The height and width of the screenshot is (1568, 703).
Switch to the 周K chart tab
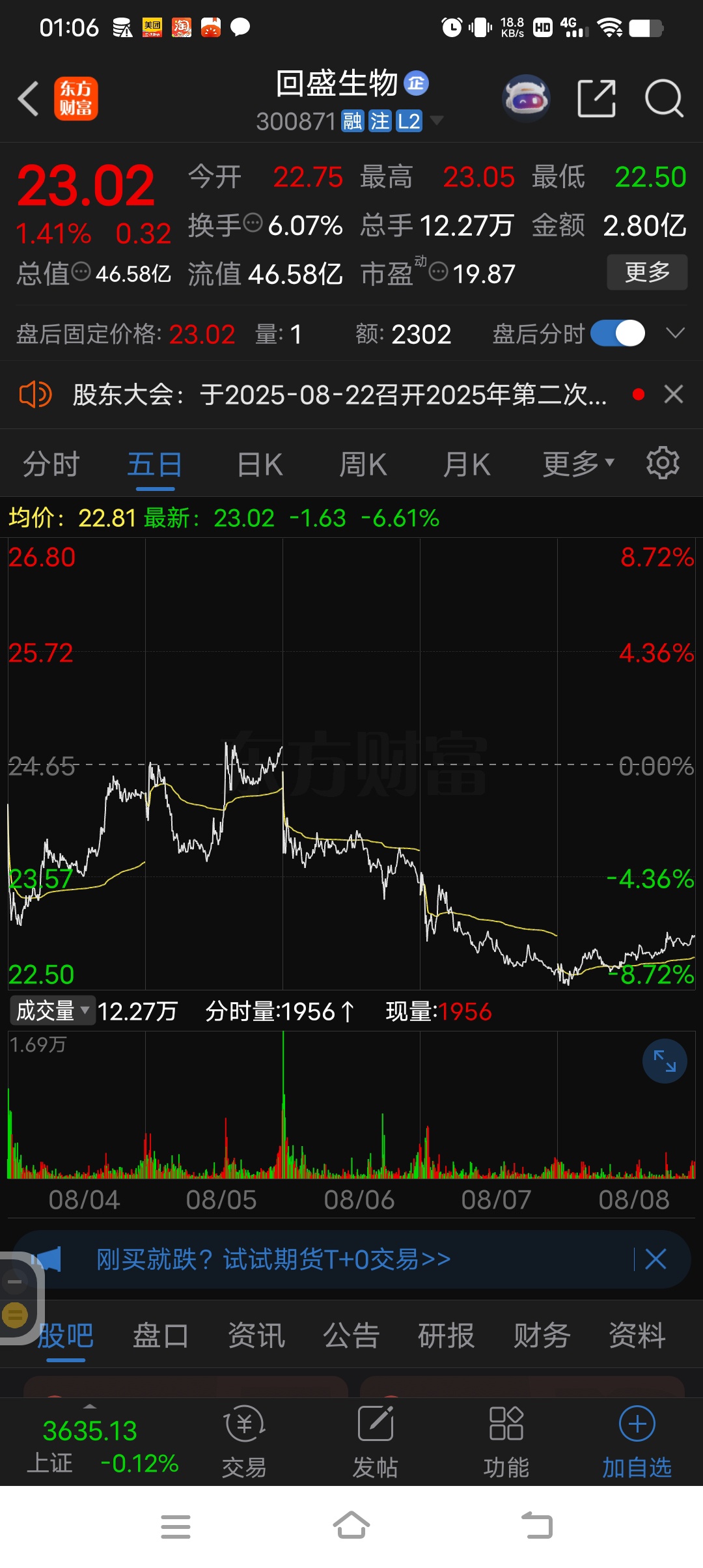[x=363, y=465]
